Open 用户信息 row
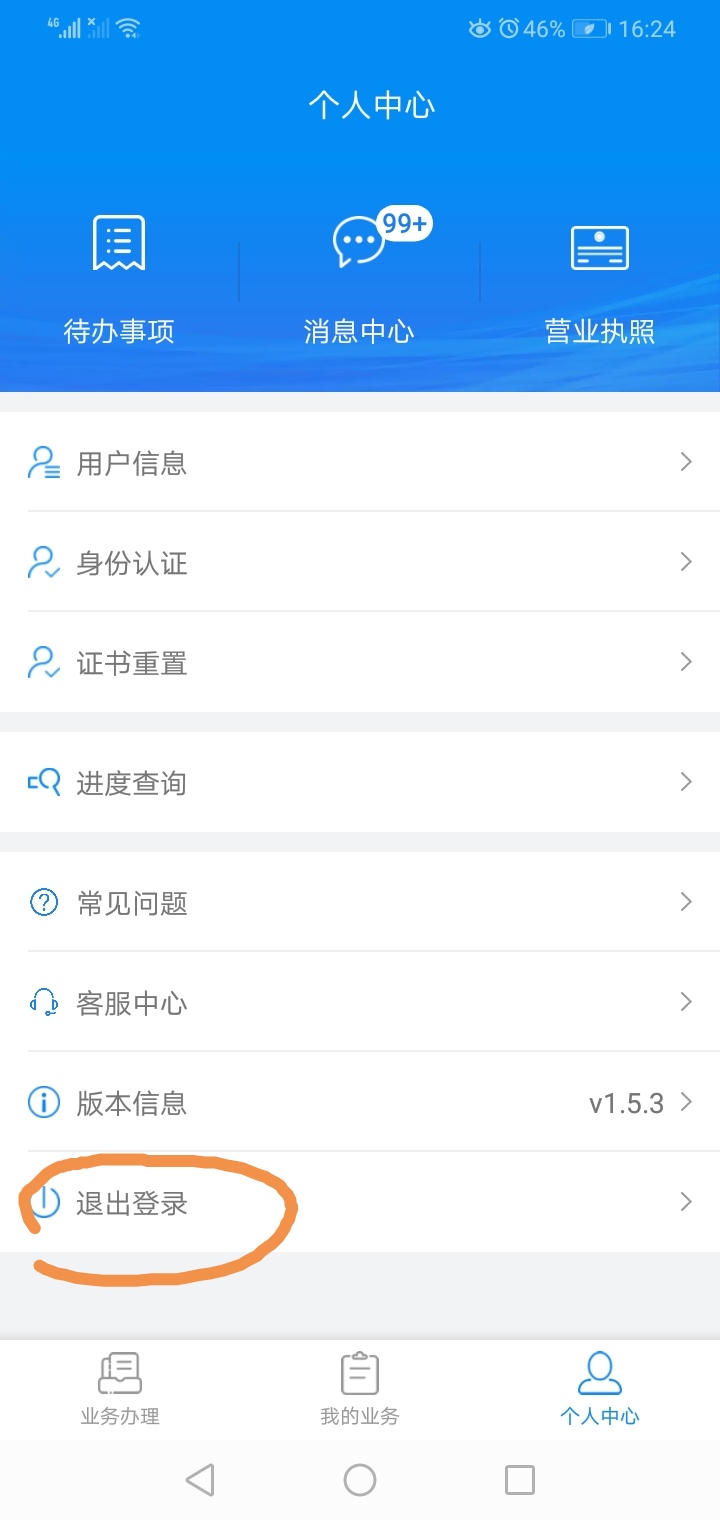This screenshot has width=720, height=1520. coord(360,462)
